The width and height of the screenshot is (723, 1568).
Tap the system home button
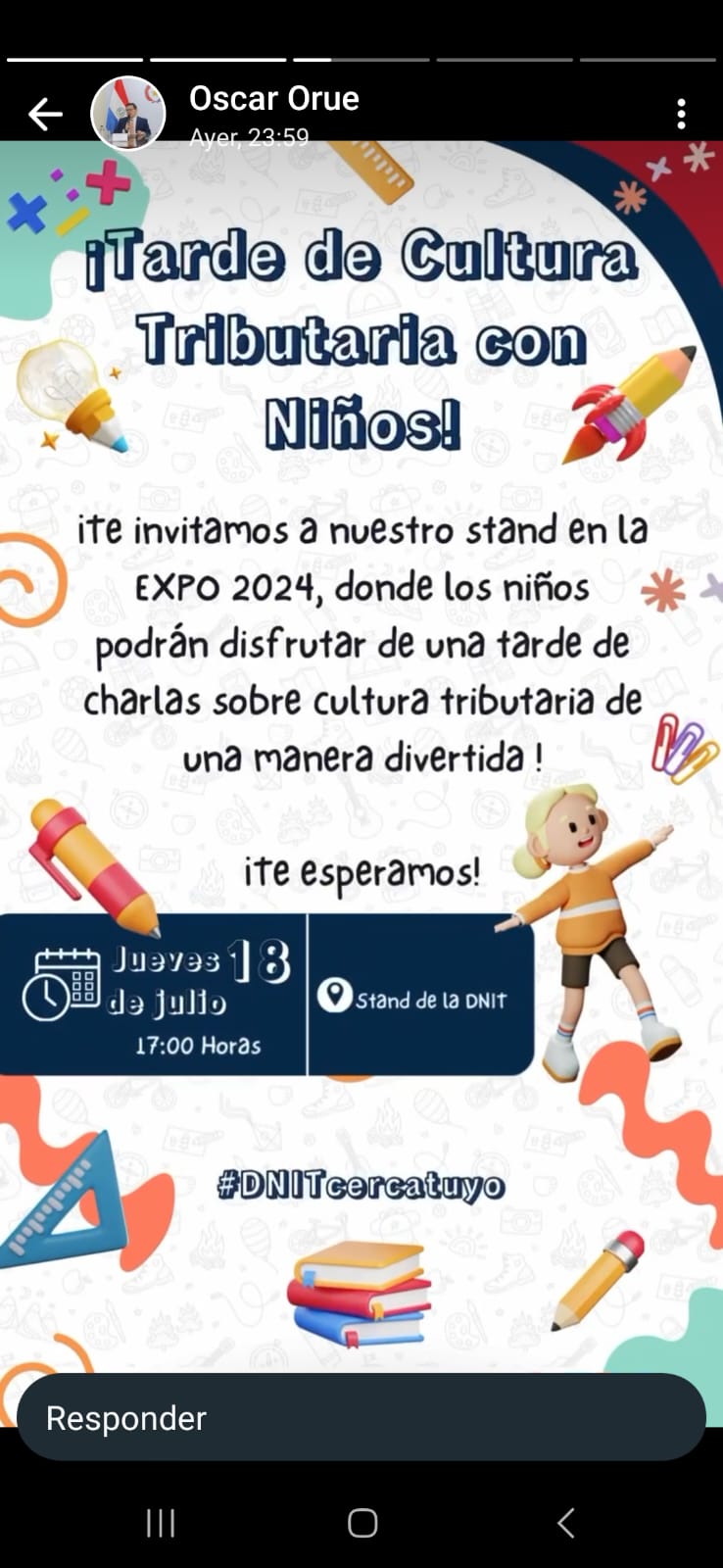tap(362, 1523)
